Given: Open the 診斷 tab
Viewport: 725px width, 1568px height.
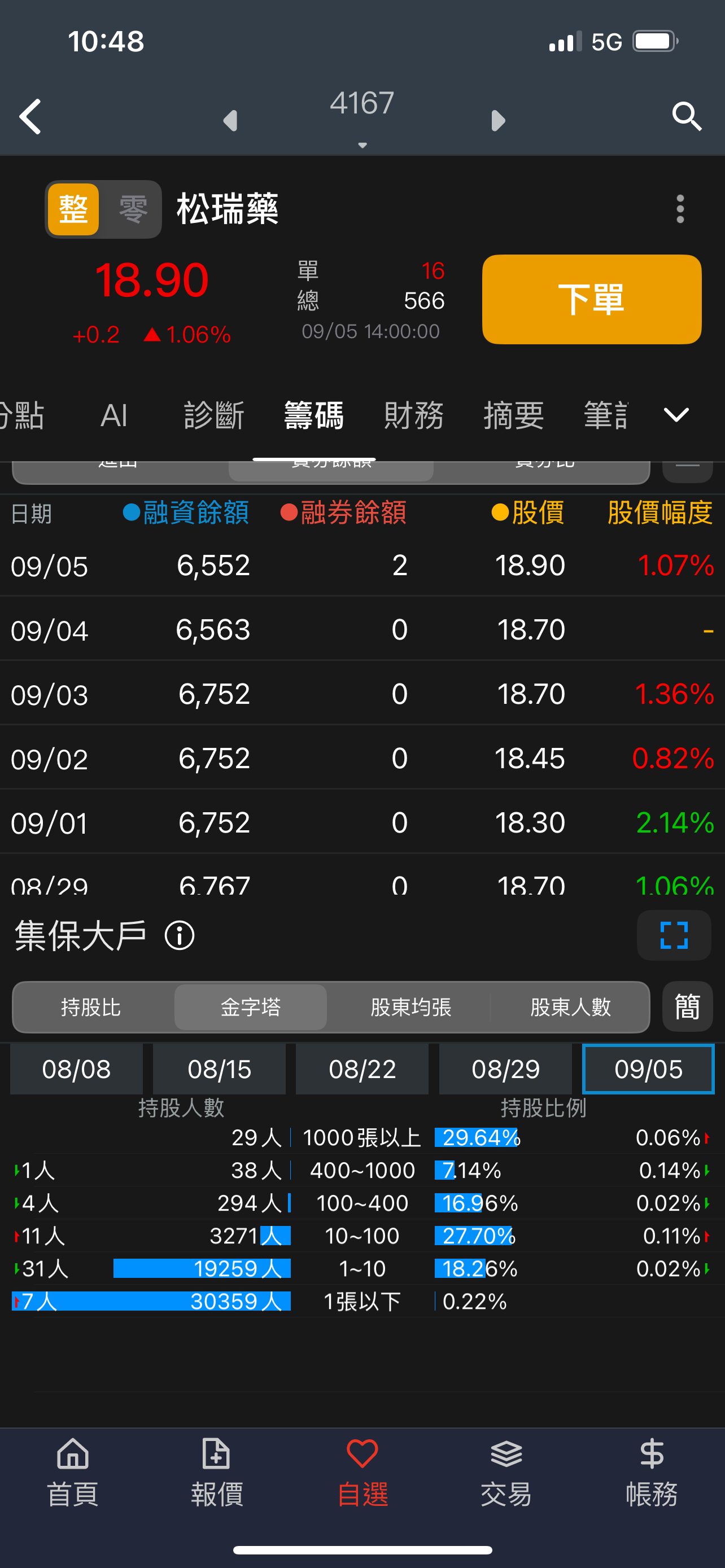Looking at the screenshot, I should (213, 416).
